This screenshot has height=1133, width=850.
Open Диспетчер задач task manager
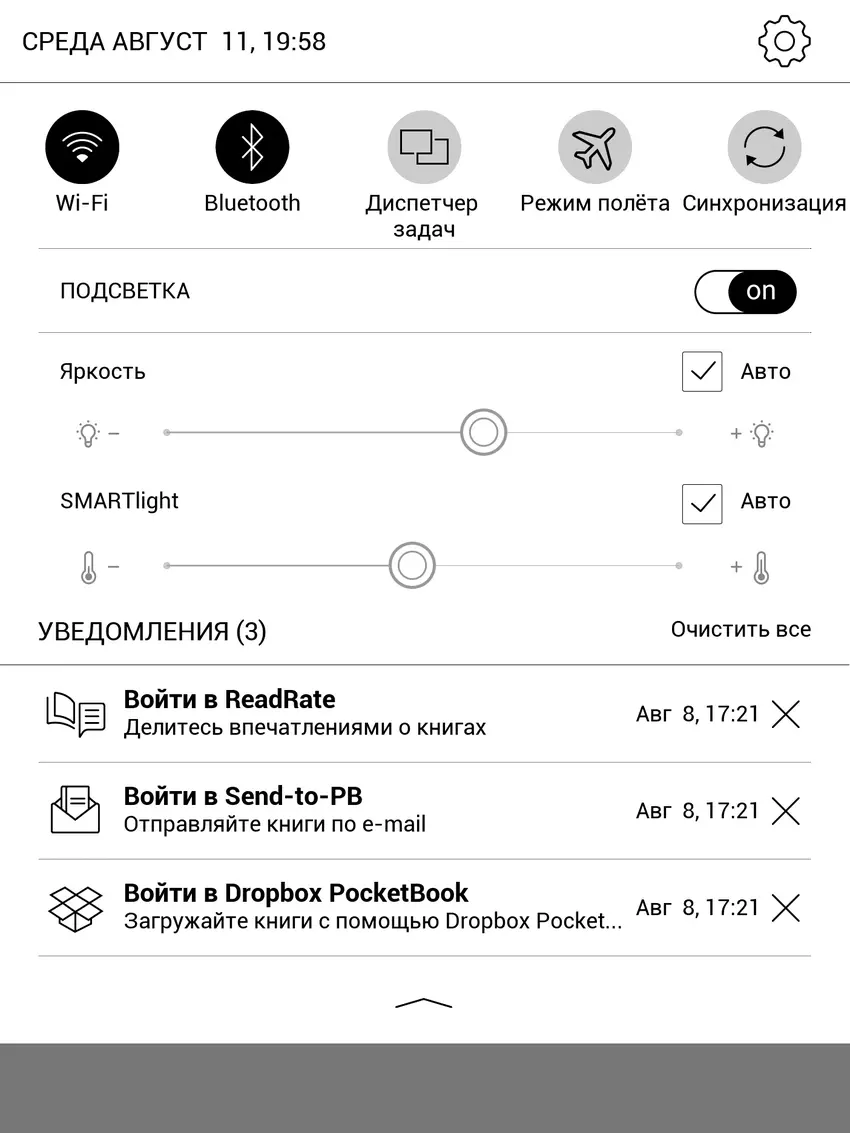423,147
